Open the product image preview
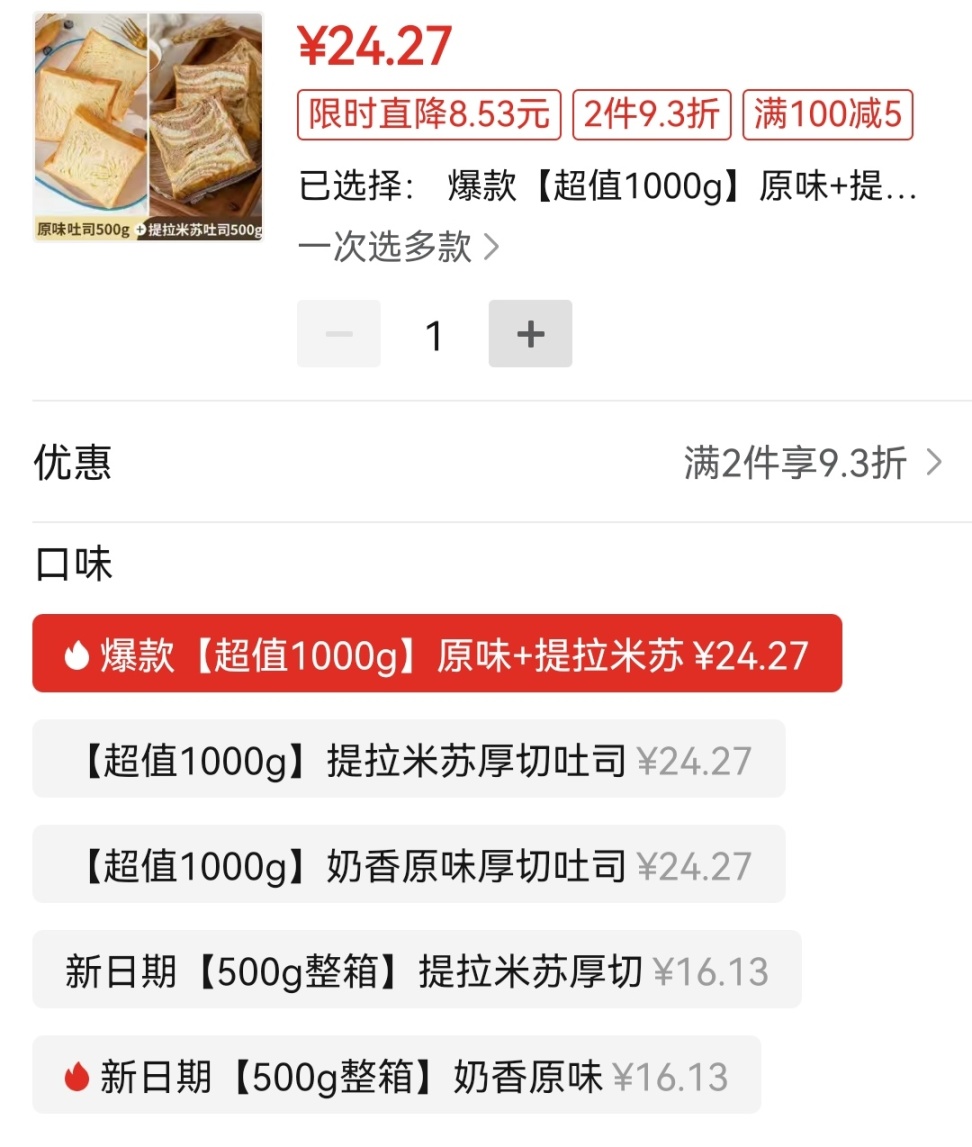 point(148,127)
